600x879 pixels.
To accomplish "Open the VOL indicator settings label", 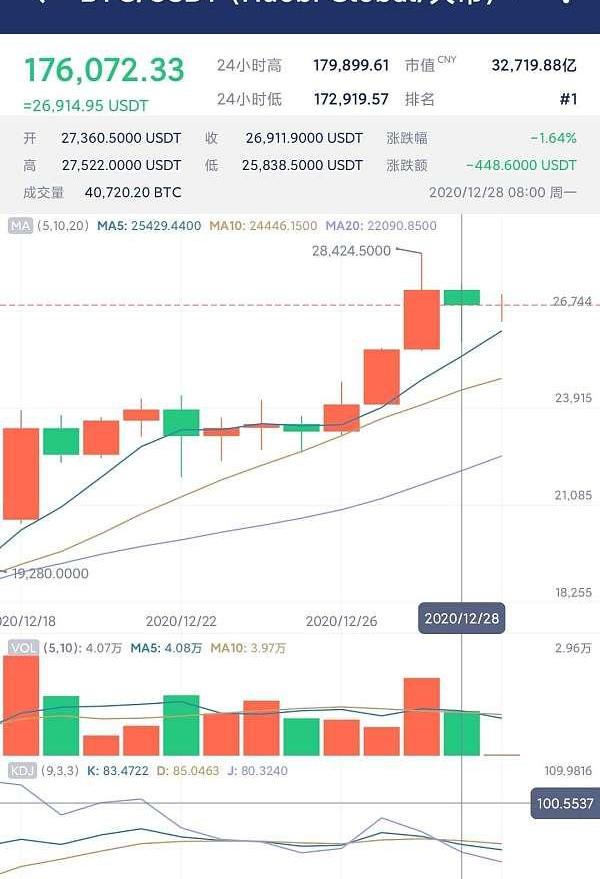I will 21,648.
